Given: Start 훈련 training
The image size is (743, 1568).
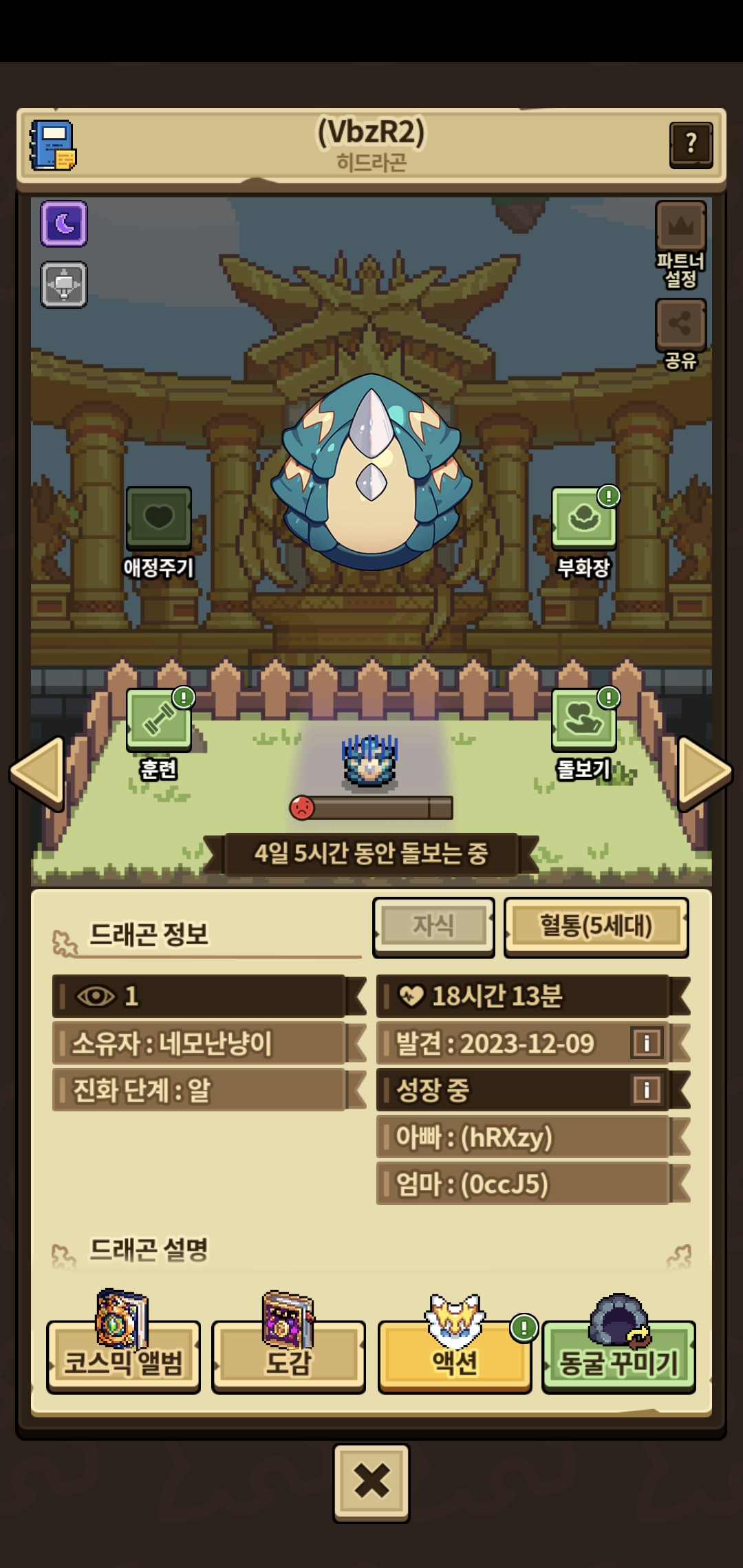Looking at the screenshot, I should (159, 720).
